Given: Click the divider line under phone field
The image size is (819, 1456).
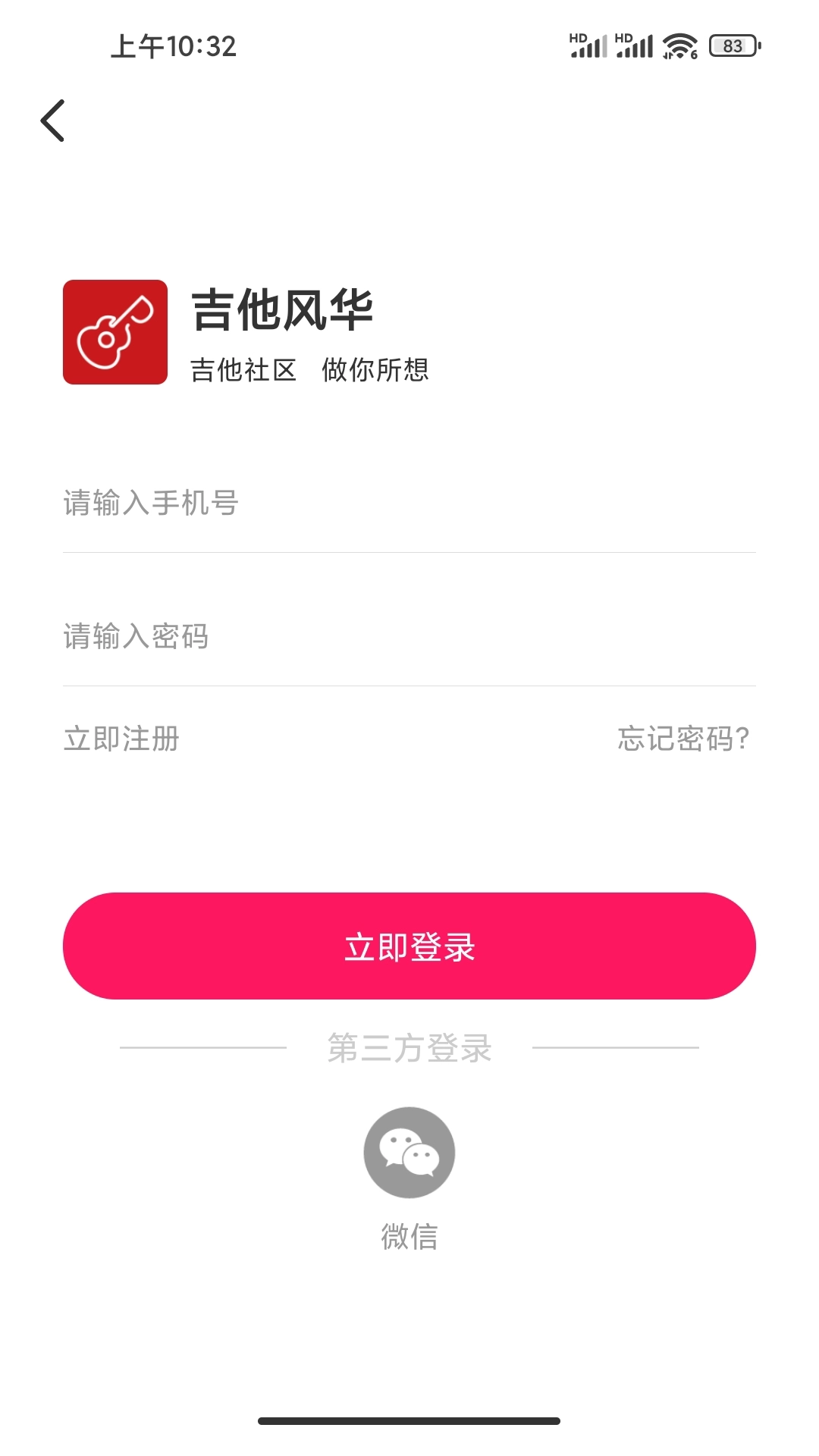Looking at the screenshot, I should coord(409,553).
